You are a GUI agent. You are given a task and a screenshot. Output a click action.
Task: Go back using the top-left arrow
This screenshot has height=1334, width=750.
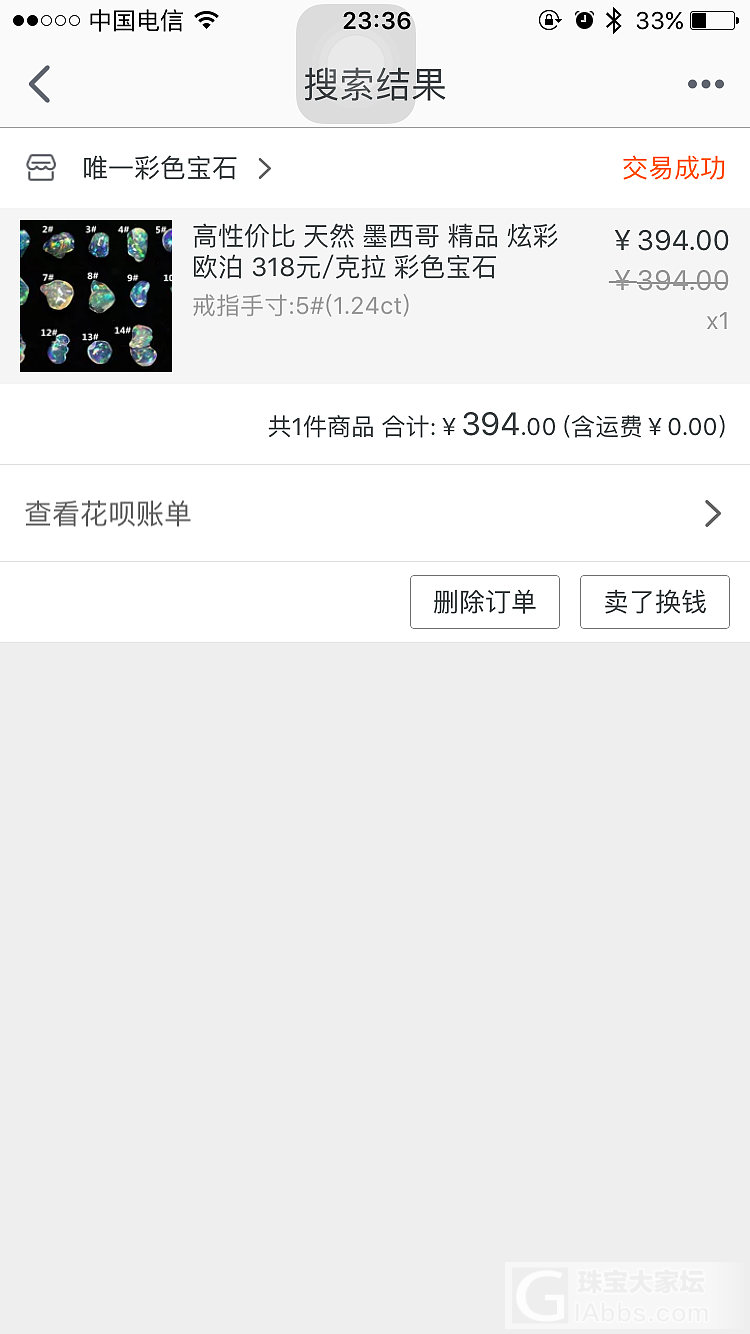coord(40,84)
